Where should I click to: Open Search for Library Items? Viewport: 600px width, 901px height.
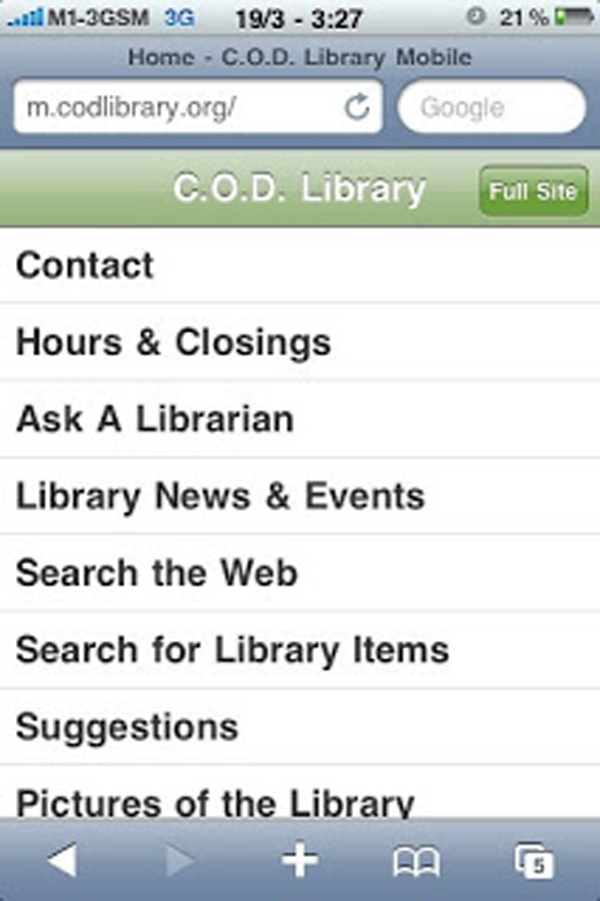232,650
